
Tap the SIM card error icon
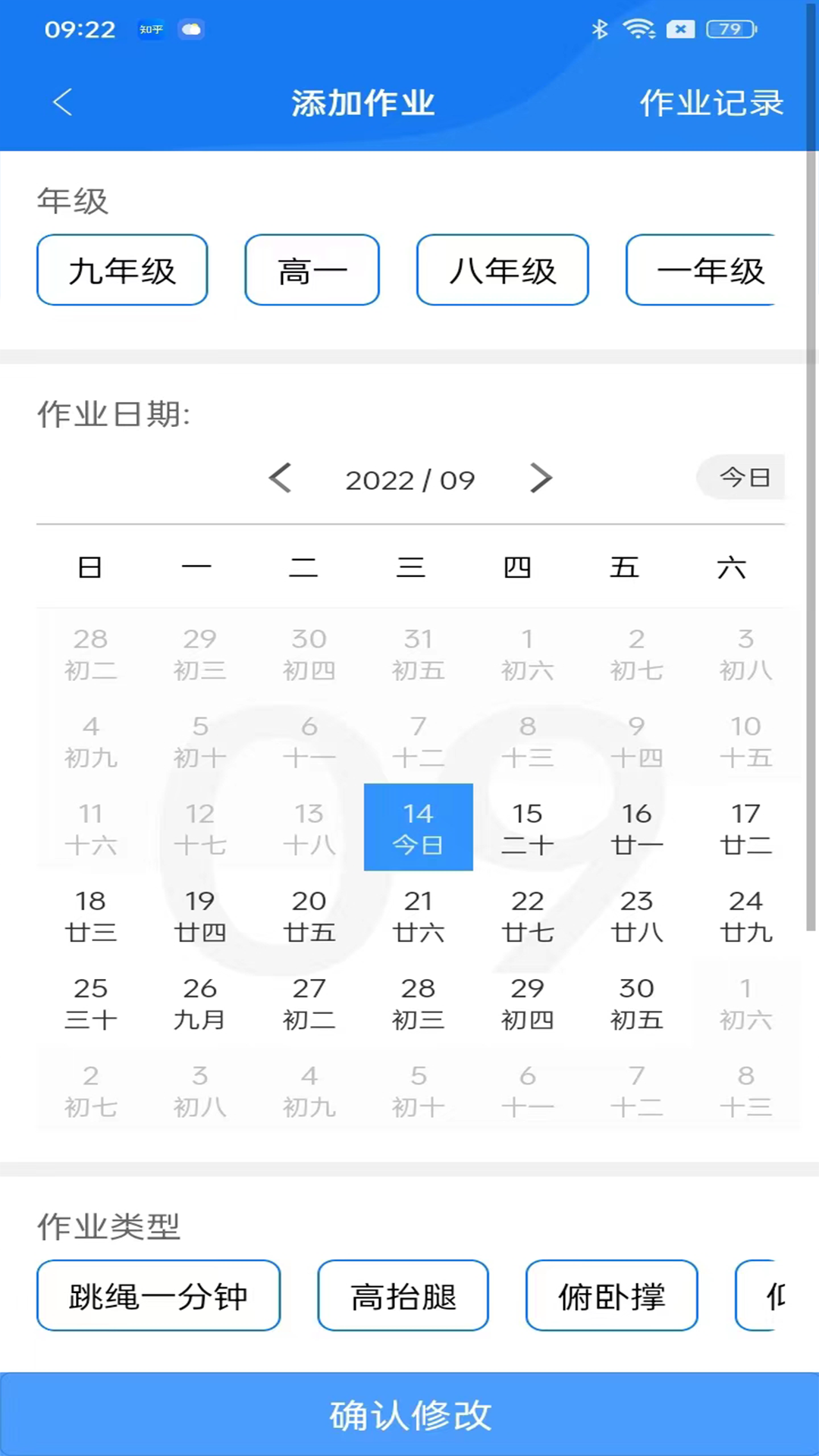(680, 29)
